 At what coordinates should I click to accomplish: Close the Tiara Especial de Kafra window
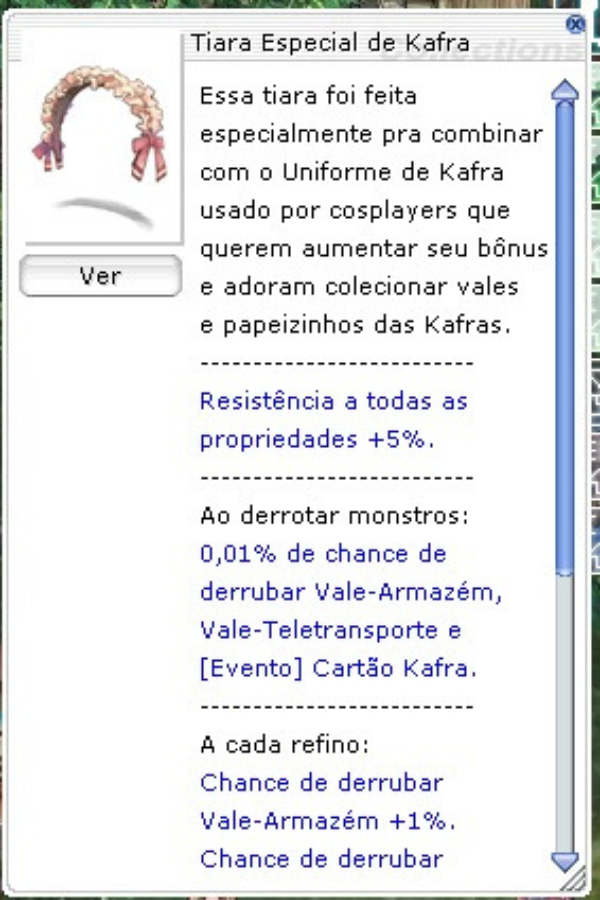coord(575,24)
